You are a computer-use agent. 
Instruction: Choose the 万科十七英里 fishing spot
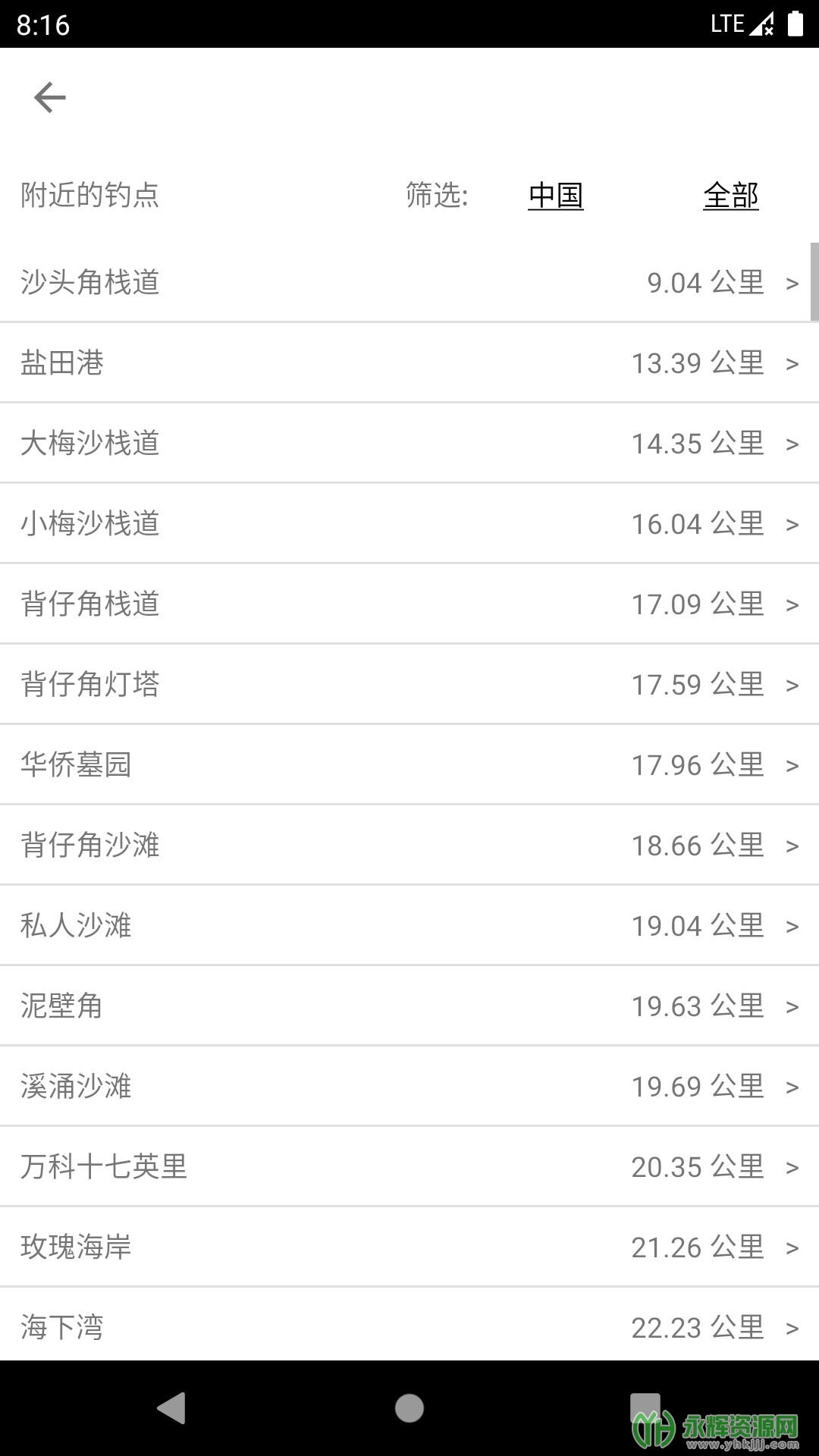pyautogui.click(x=409, y=1166)
